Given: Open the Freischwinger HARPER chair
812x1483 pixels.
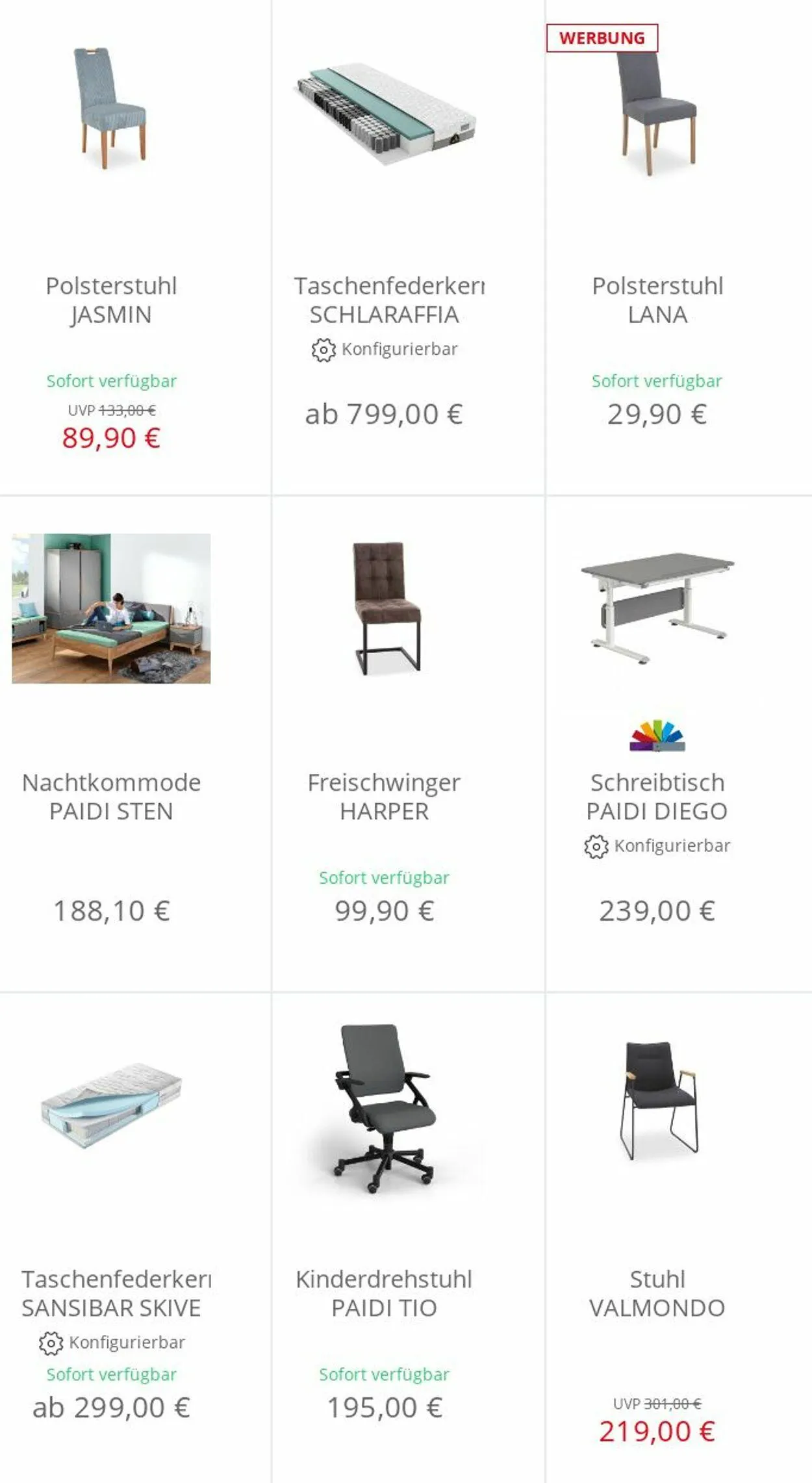Looking at the screenshot, I should [x=409, y=743].
